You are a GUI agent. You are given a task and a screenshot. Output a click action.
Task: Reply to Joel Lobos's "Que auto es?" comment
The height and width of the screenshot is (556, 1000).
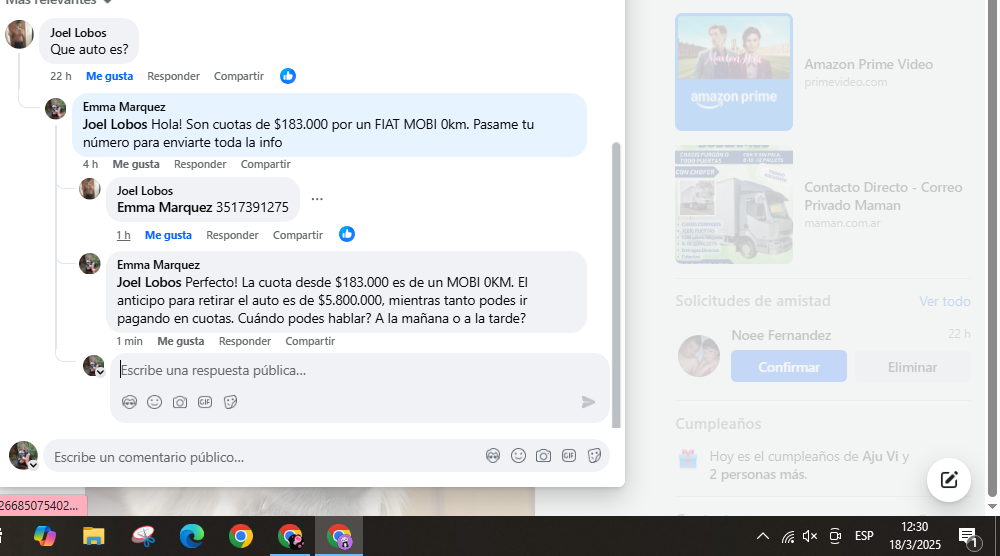[173, 76]
